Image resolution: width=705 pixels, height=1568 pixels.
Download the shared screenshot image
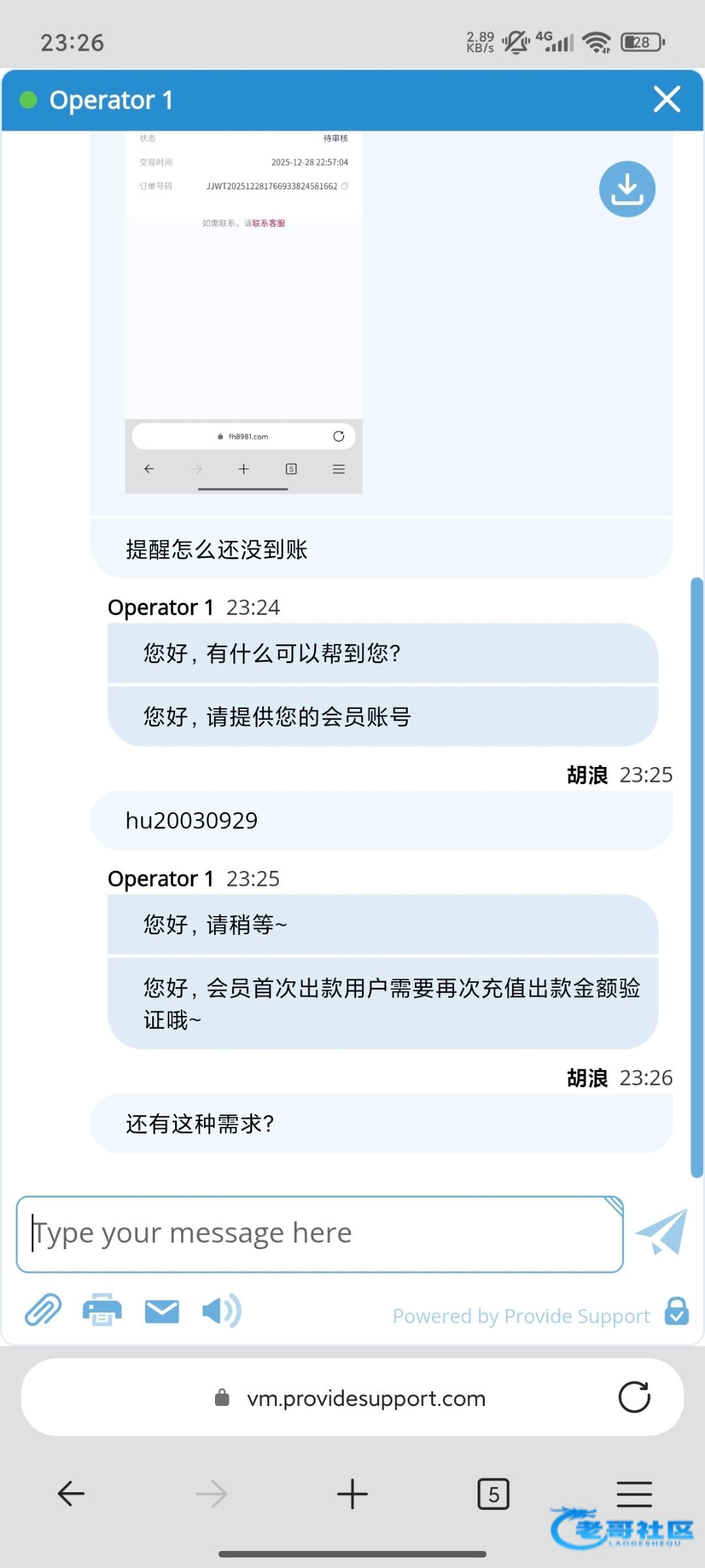pos(627,189)
